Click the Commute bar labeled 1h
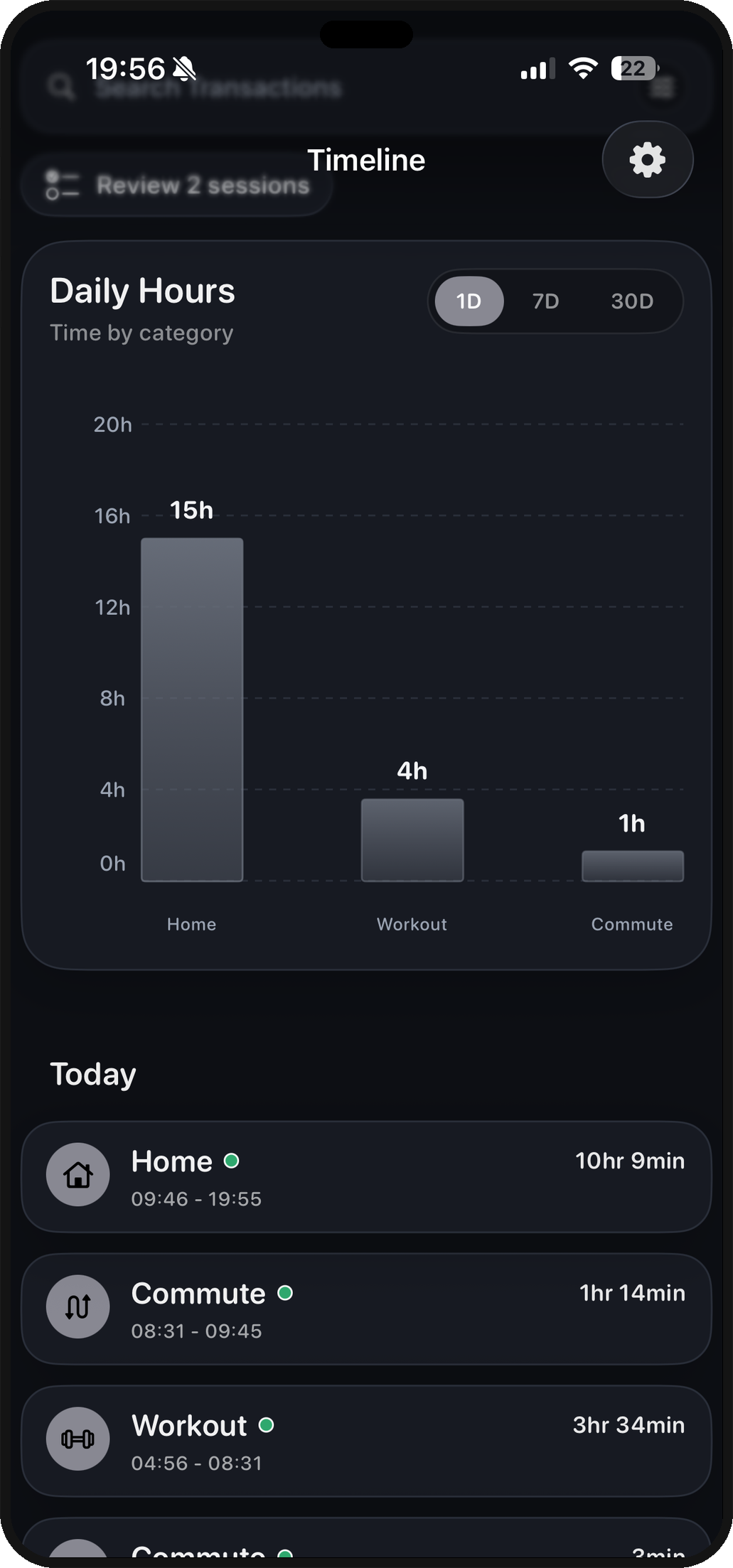This screenshot has height=1568, width=733. 631,865
